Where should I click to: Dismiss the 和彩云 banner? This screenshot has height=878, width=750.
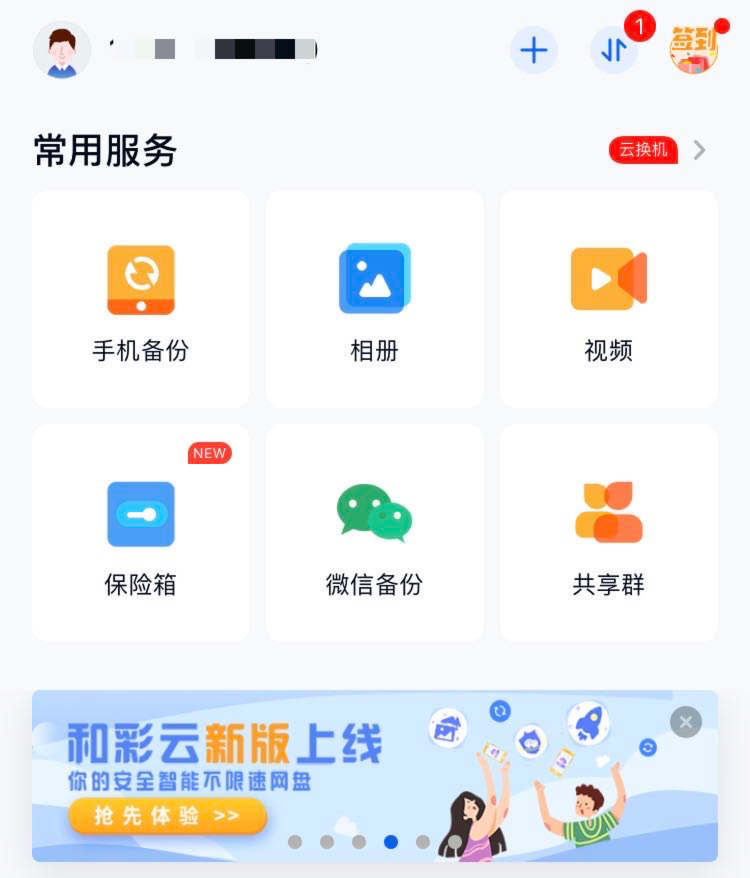tap(685, 721)
